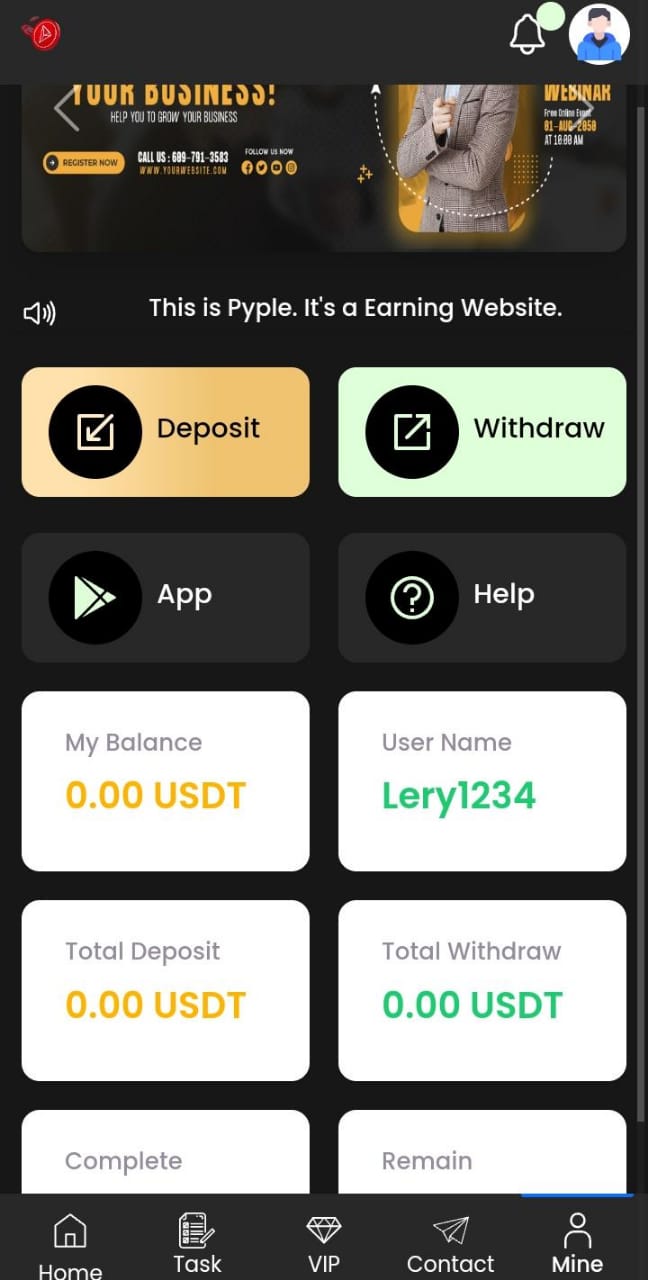
Task: Switch to the Home tab
Action: point(70,1245)
